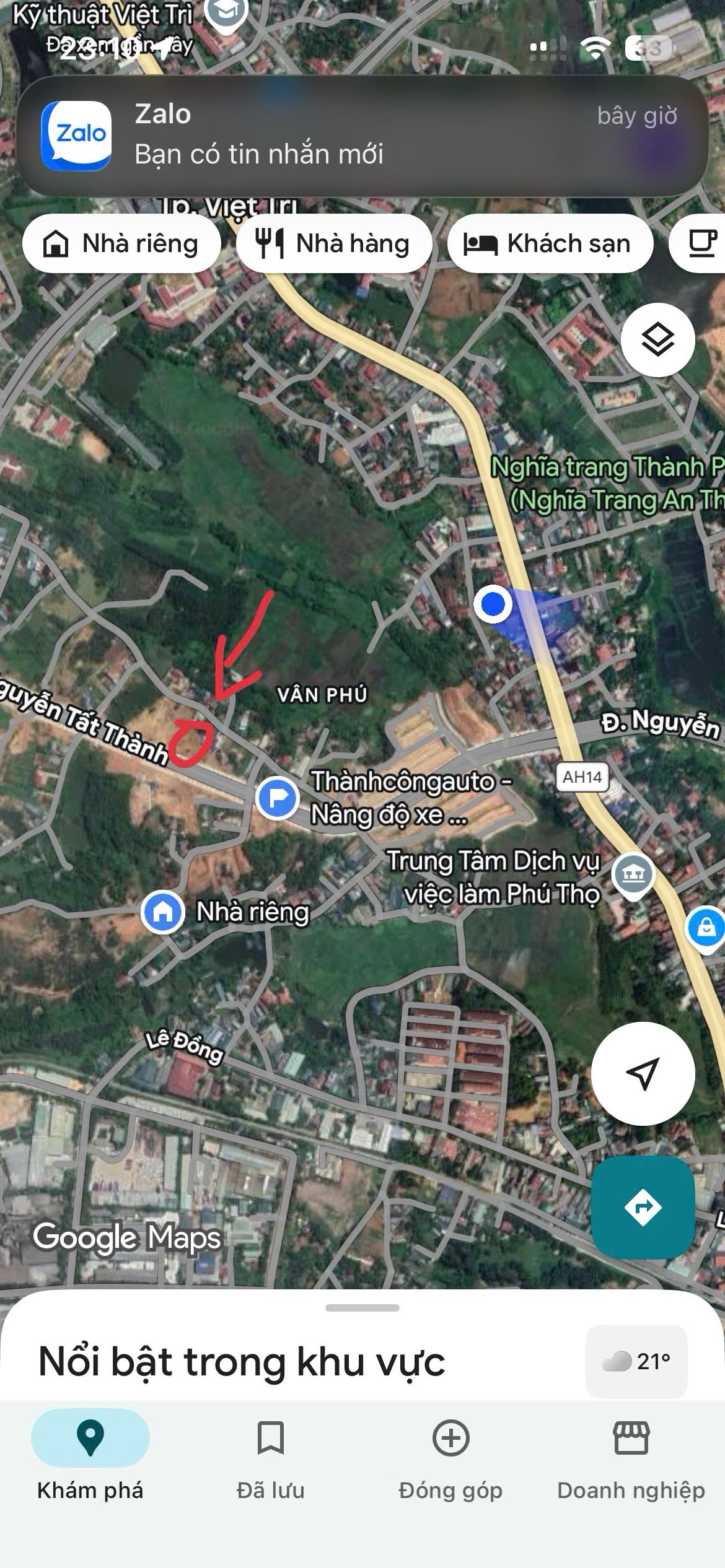Open the directions button
The image size is (725, 1568).
point(643,1207)
